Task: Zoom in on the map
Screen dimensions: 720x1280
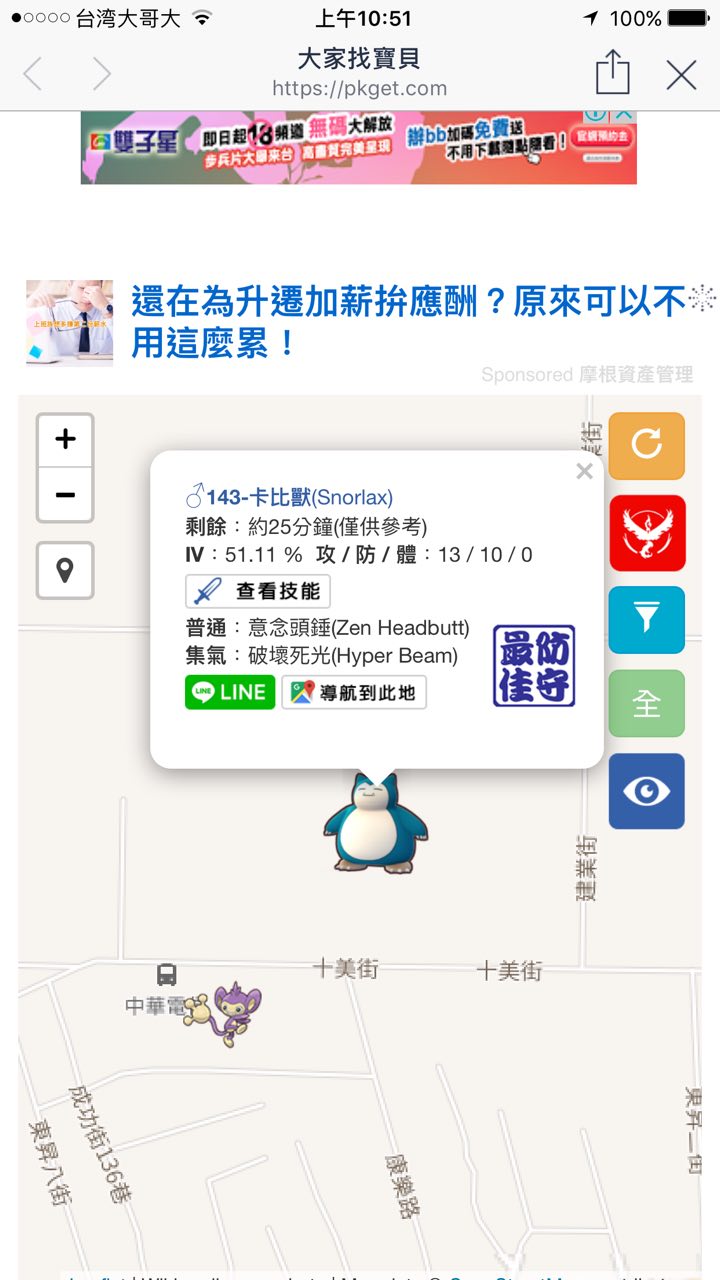Action: click(65, 440)
